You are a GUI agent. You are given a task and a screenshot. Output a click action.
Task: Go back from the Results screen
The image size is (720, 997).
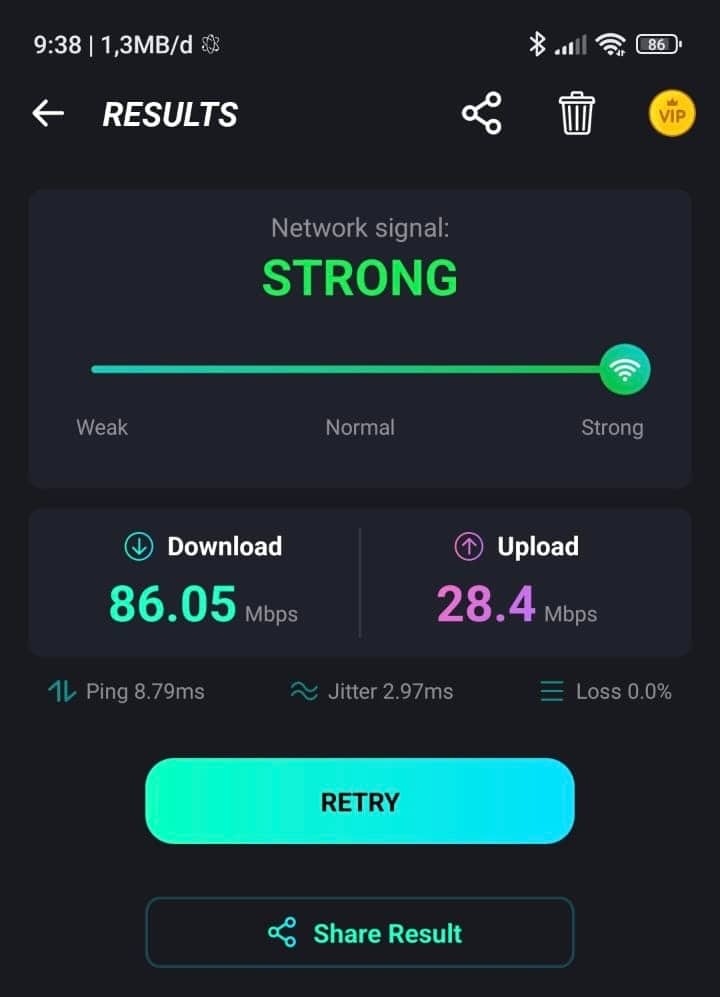(48, 114)
